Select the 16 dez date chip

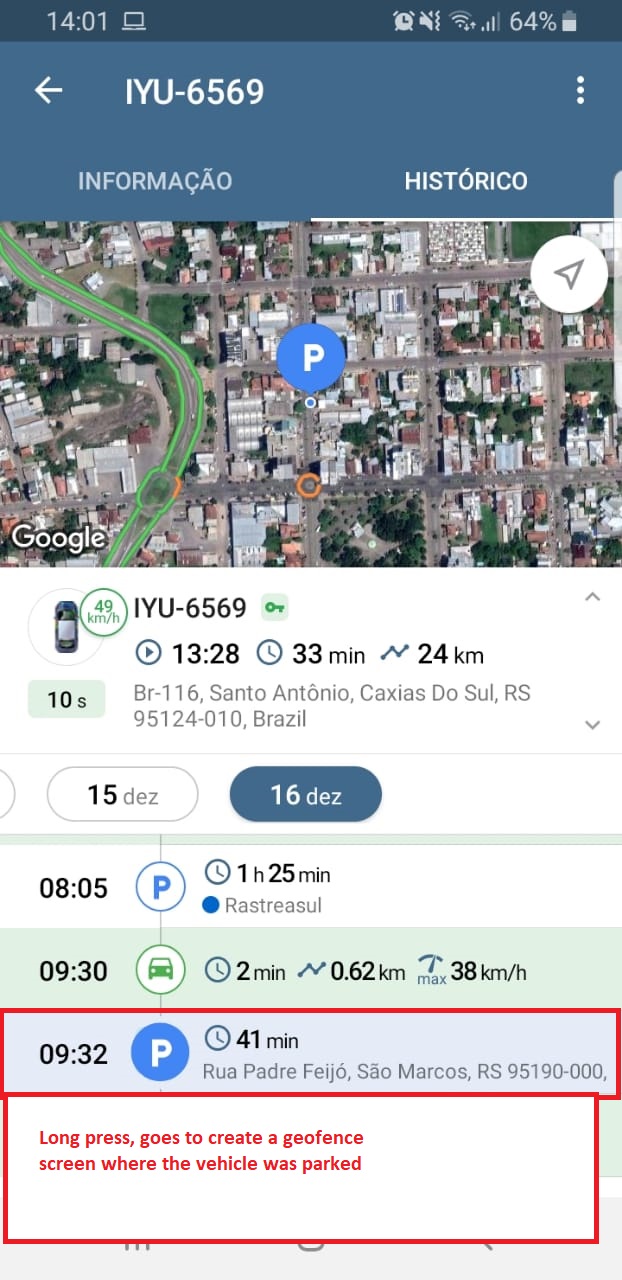(305, 795)
